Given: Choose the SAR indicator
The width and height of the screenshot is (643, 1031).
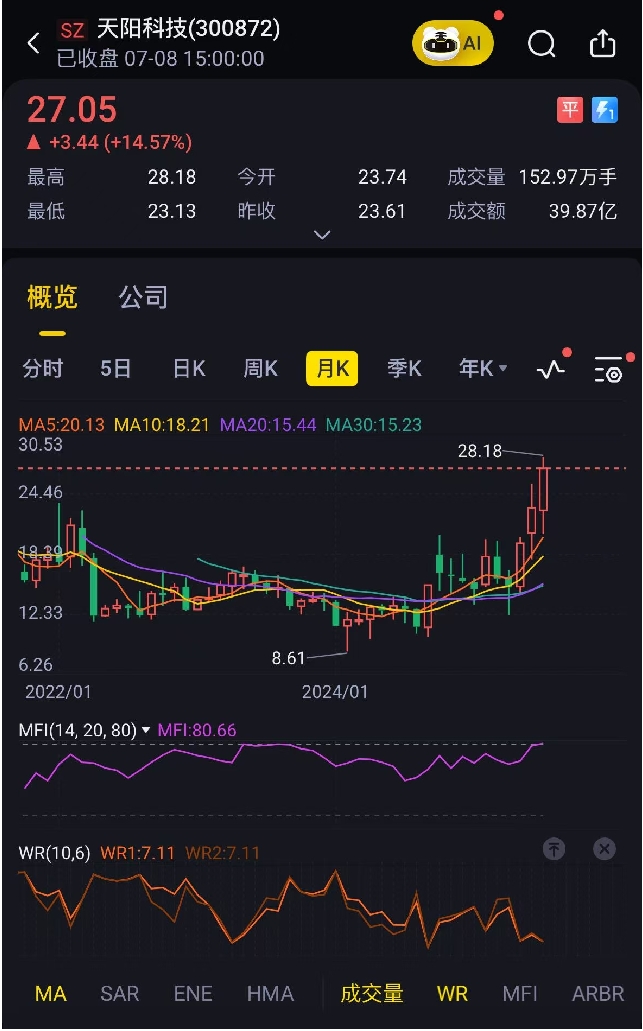Looking at the screenshot, I should point(120,993).
